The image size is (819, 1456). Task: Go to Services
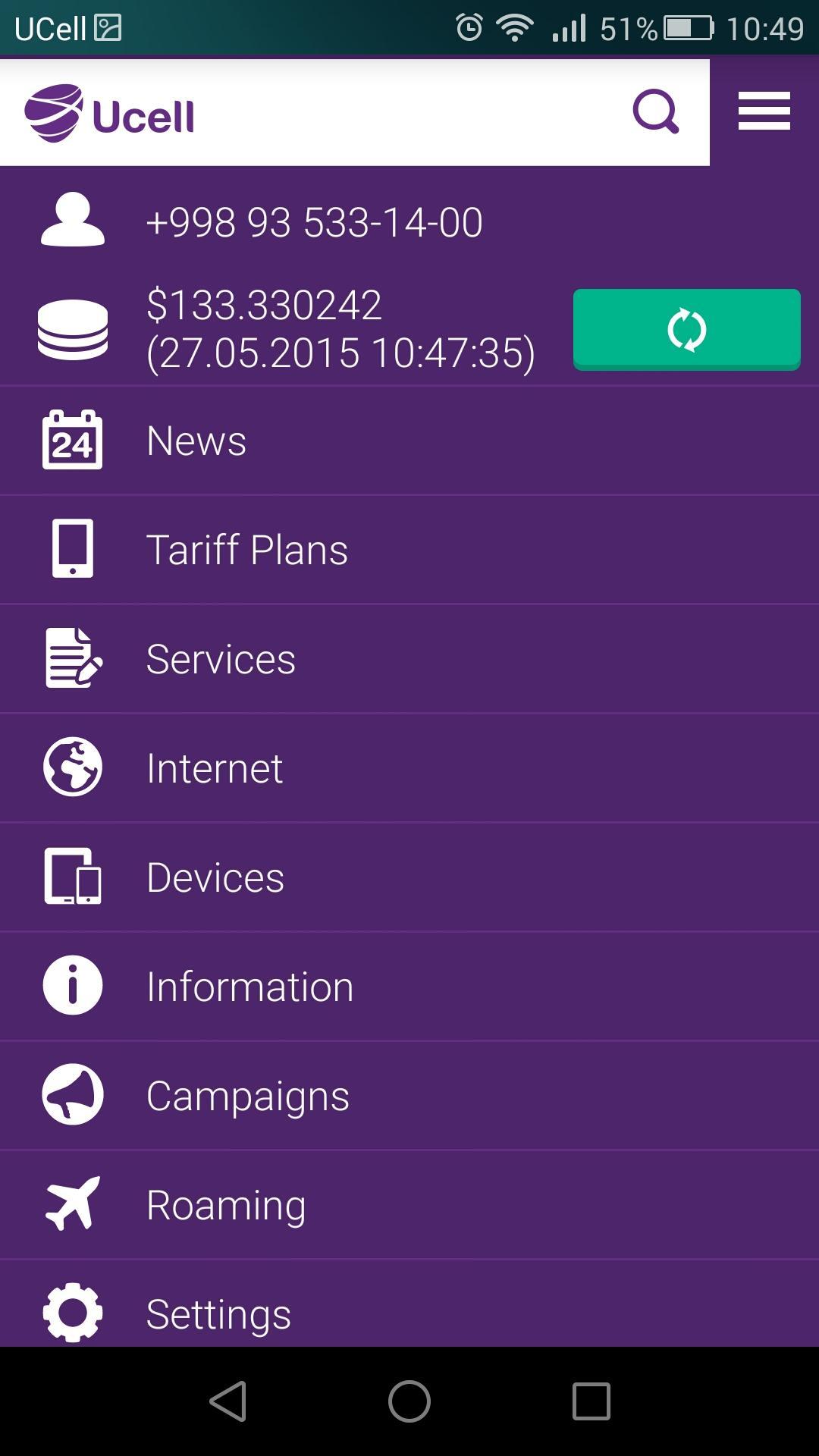pyautogui.click(x=409, y=658)
